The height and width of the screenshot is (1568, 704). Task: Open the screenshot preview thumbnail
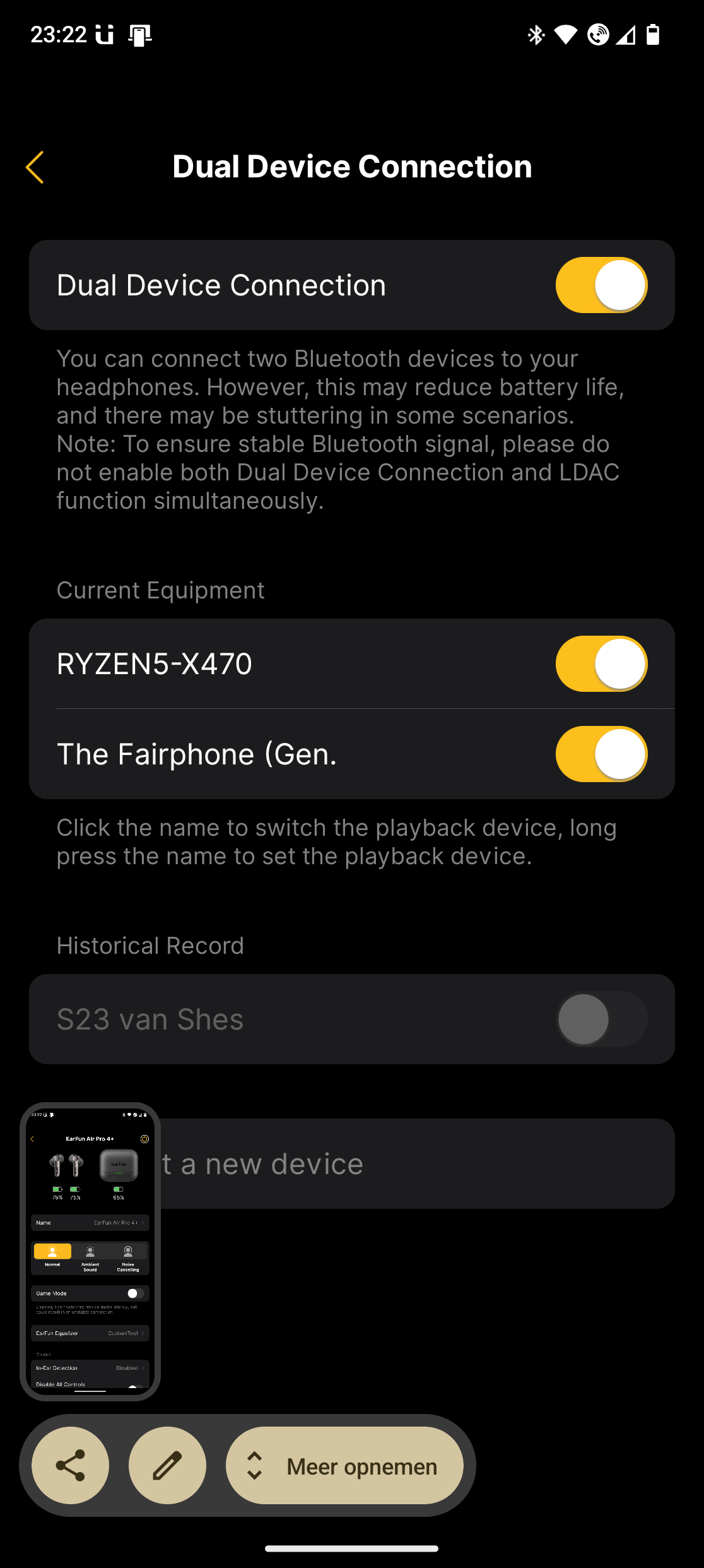point(90,1251)
